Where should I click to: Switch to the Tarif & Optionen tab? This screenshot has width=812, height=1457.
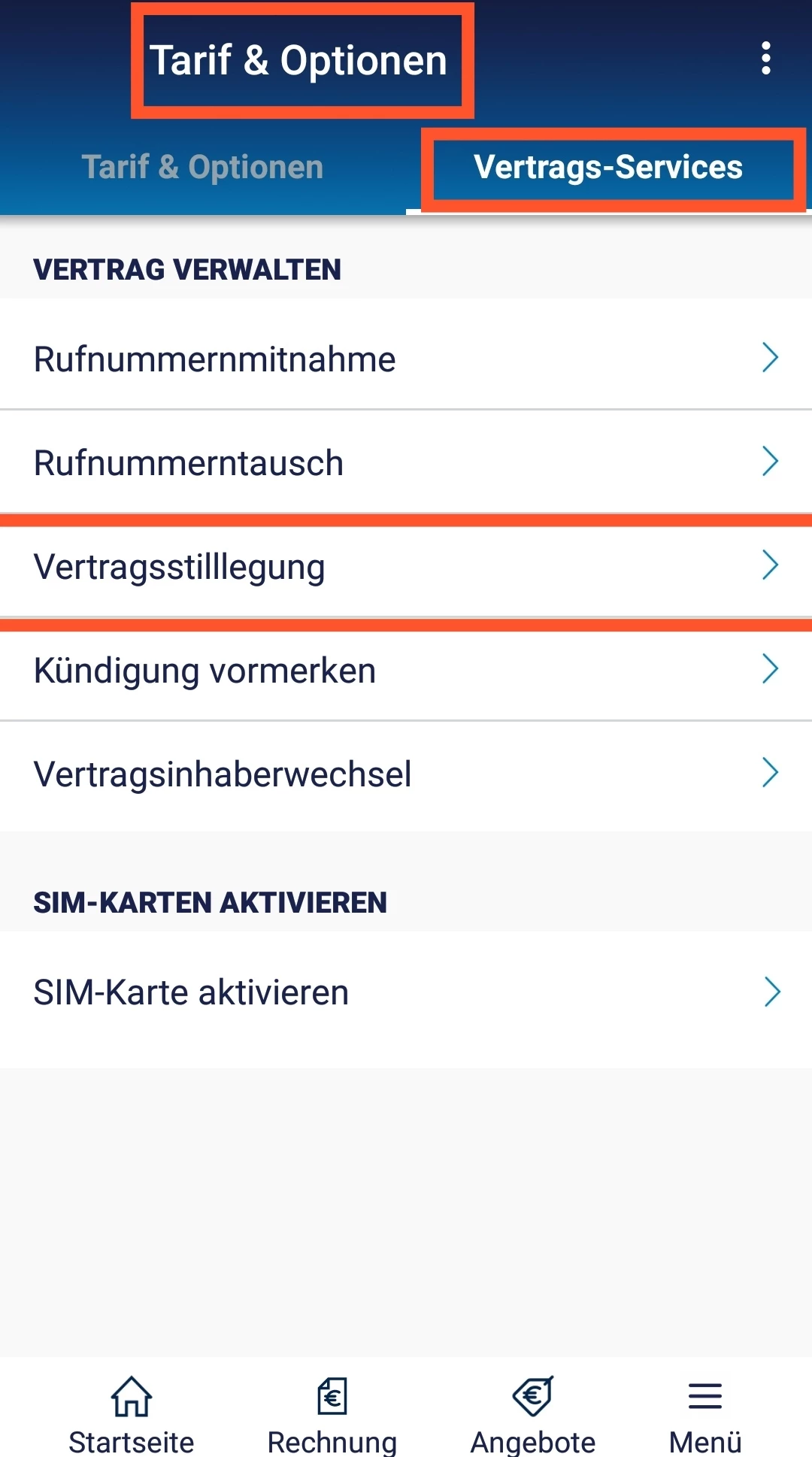[202, 167]
